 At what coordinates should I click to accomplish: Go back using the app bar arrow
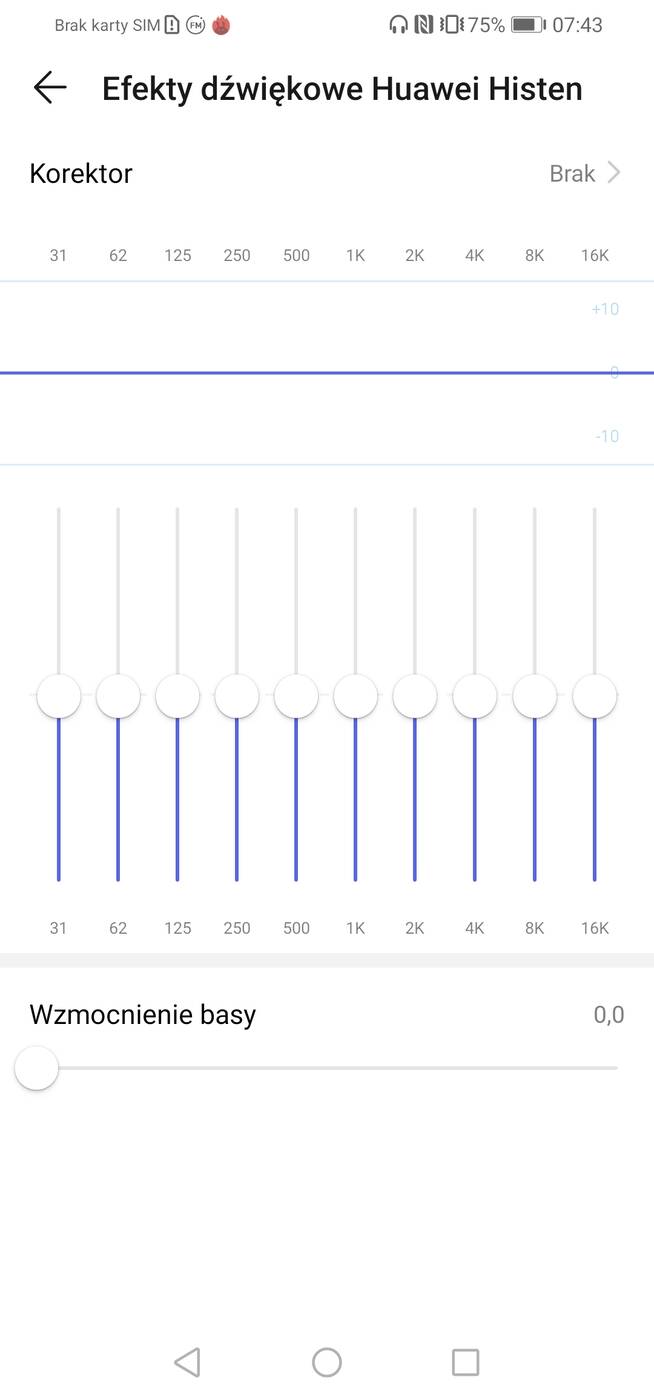tap(50, 88)
